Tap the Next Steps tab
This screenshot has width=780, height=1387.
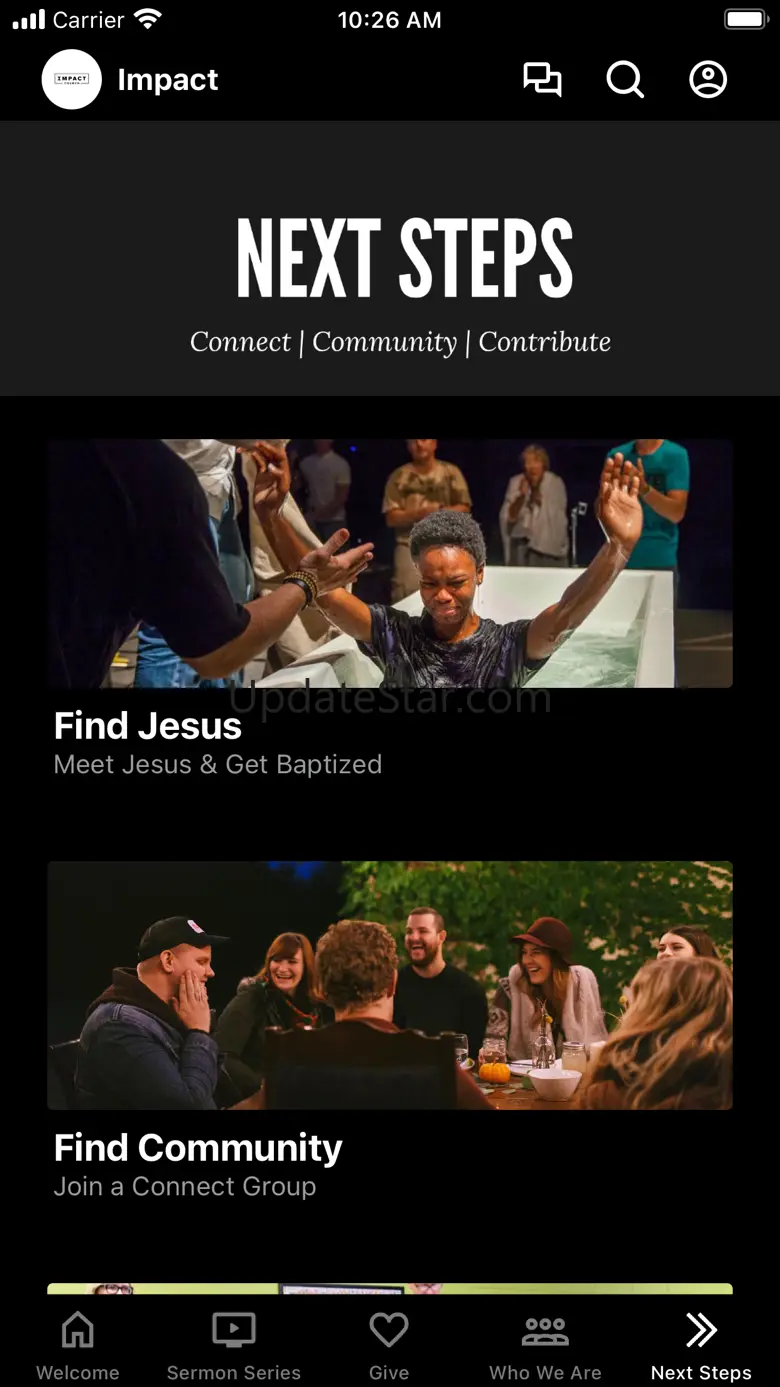coord(701,1346)
